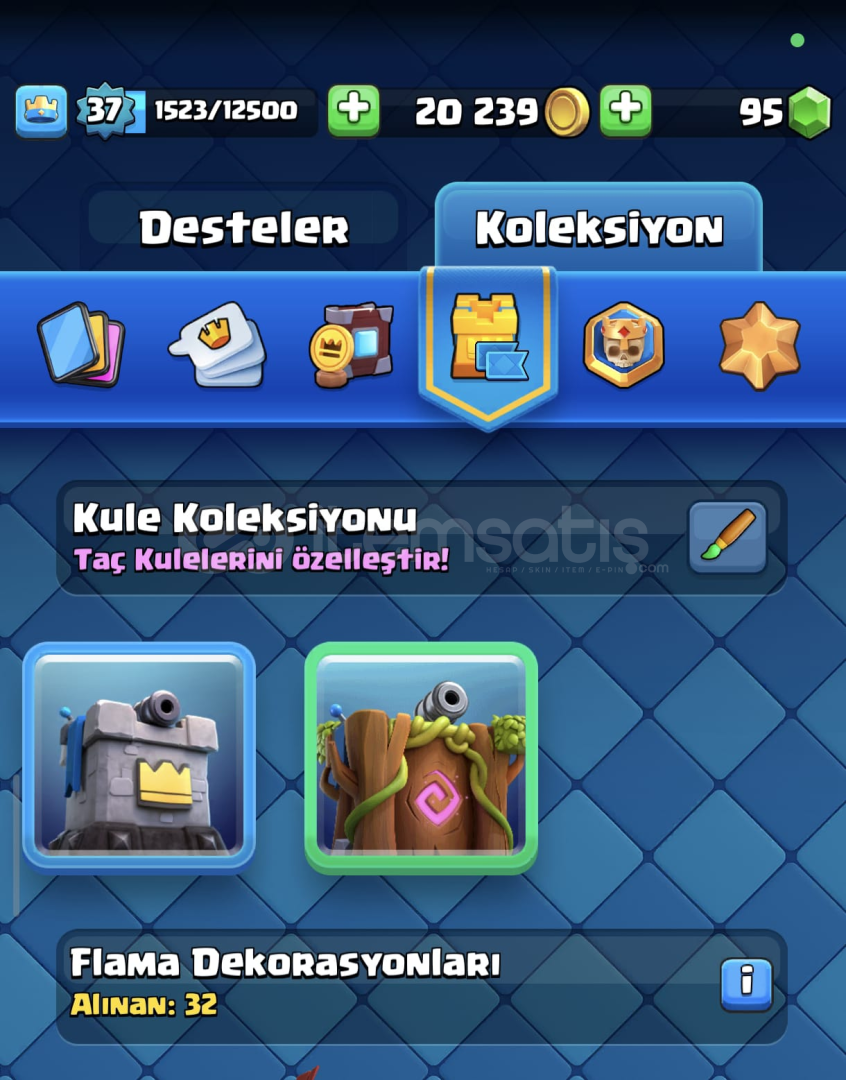Open the emotes collection icon
The image size is (846, 1080).
click(217, 345)
